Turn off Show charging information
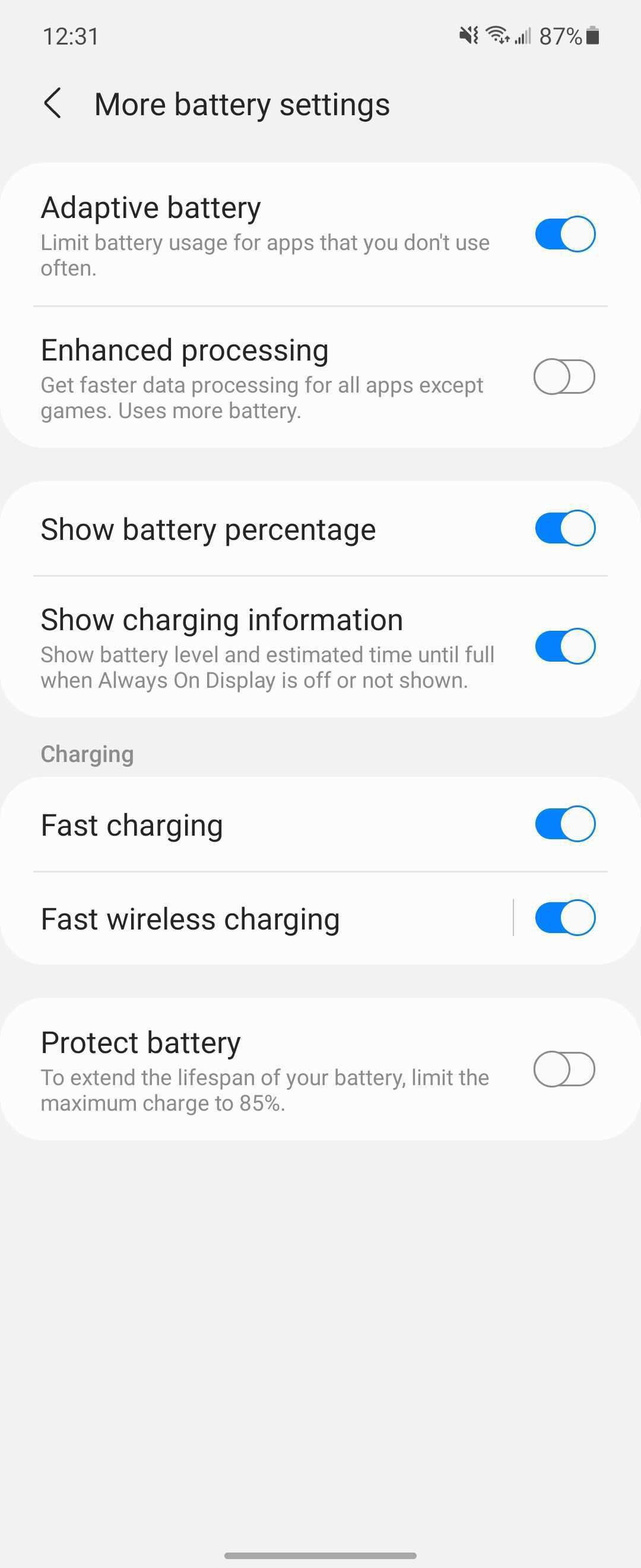This screenshot has height=1568, width=641. (x=564, y=646)
